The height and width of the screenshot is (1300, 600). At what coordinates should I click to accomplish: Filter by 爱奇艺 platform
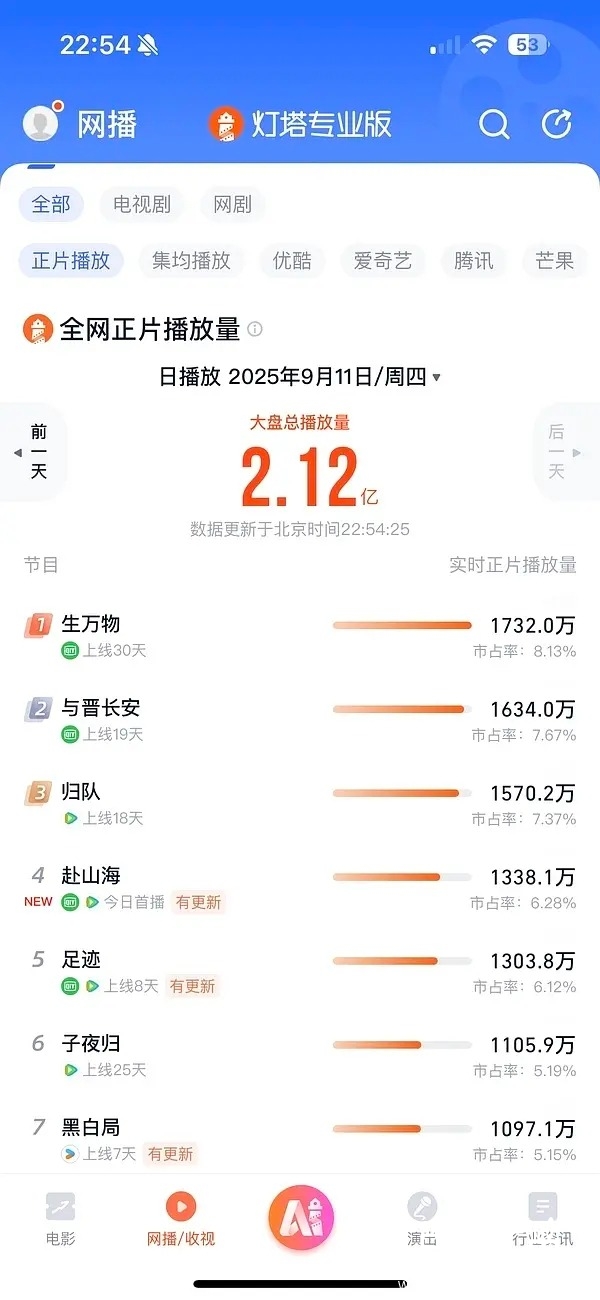point(383,261)
